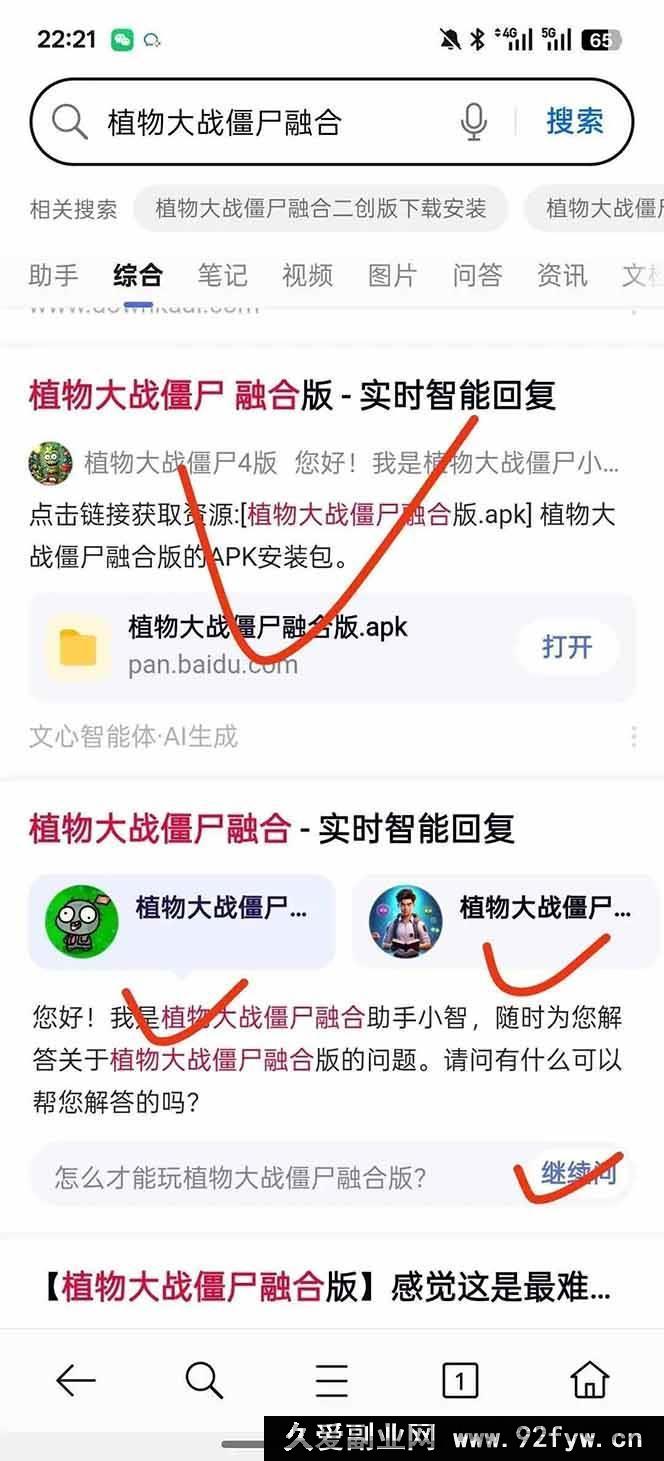Open options menu beside 文心智能体·AI生成

point(634,737)
